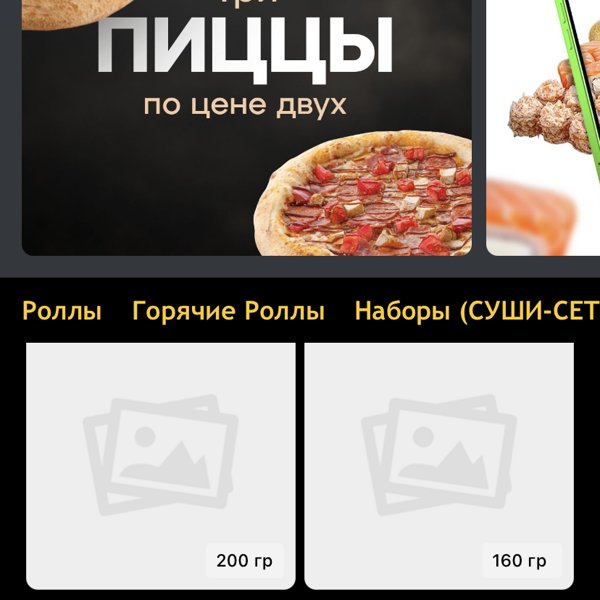Open the 160 гр product card

[438, 465]
